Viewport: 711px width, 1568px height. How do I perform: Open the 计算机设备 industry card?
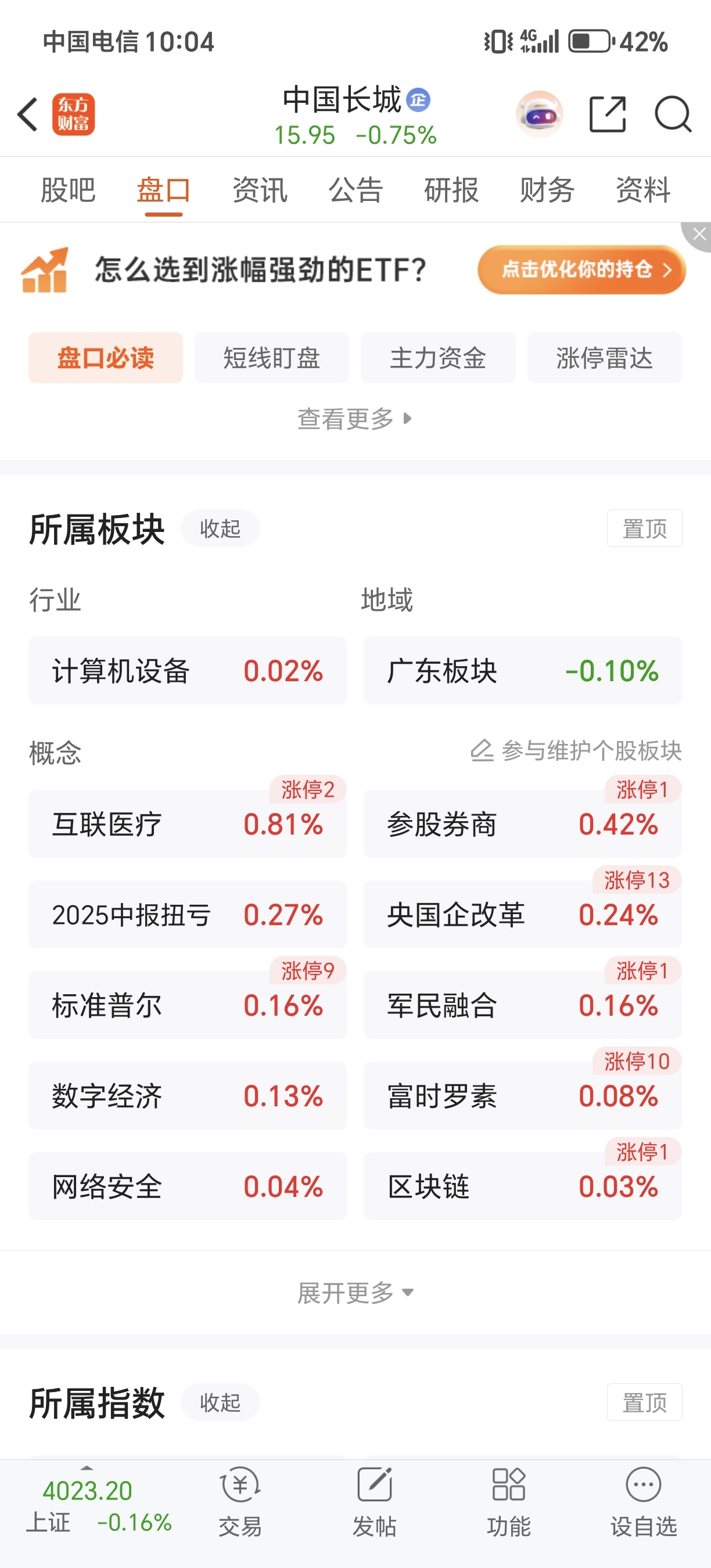click(188, 671)
